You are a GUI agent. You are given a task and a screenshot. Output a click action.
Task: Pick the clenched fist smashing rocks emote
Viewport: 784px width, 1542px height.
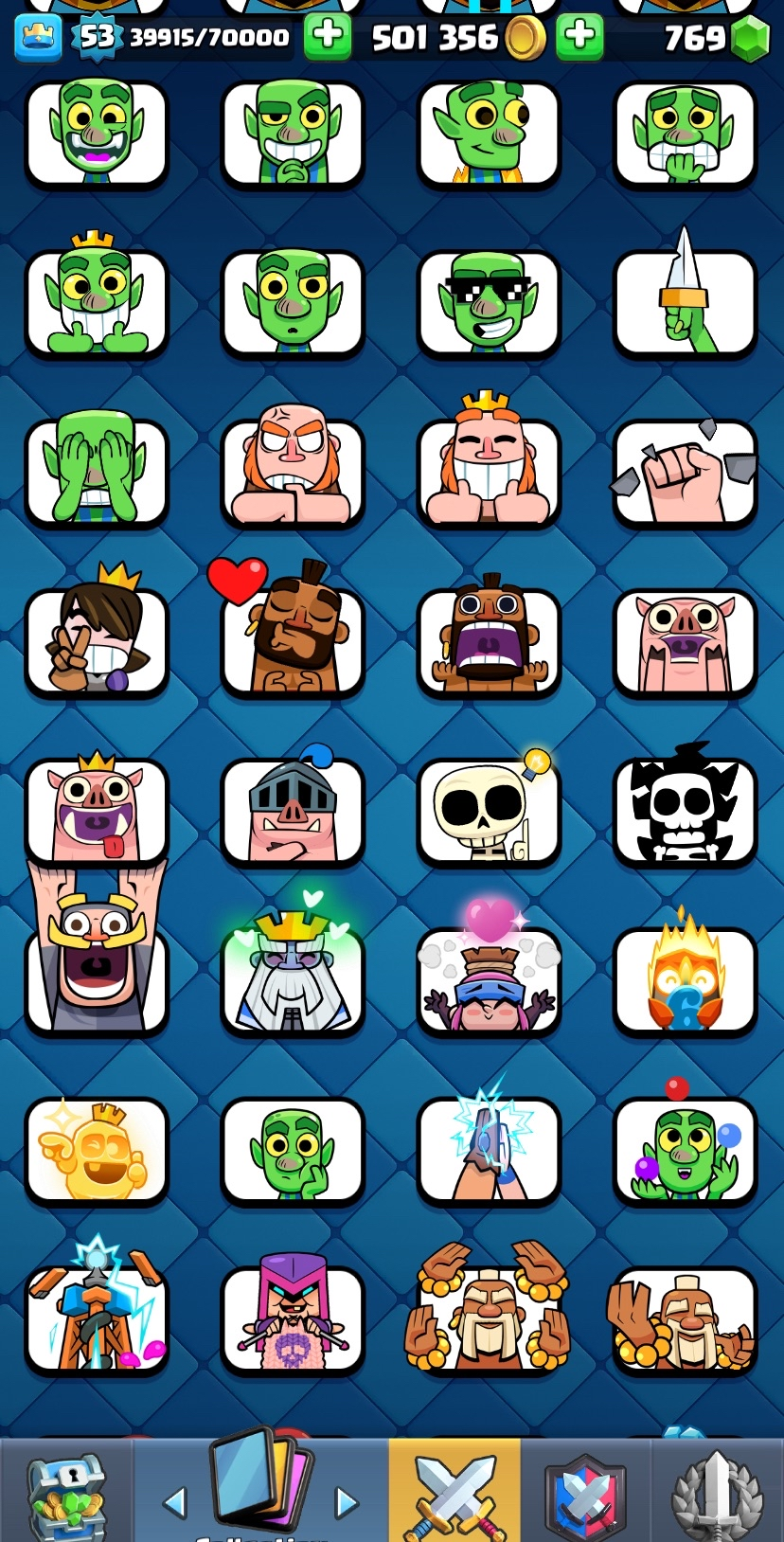[686, 472]
